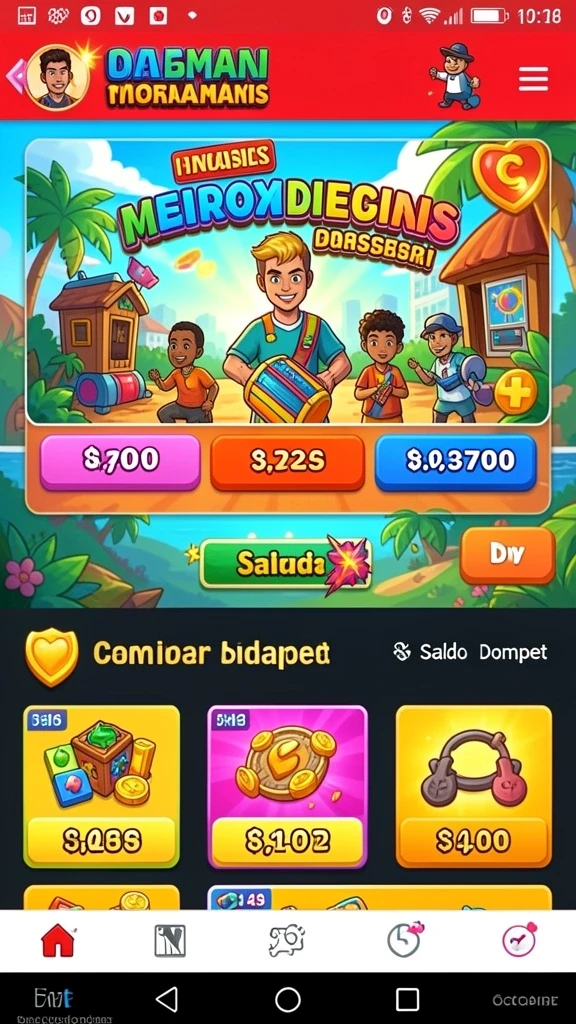This screenshot has width=576, height=1024.
Task: Switch to the pink checkmark bottom tab
Action: pos(520,940)
